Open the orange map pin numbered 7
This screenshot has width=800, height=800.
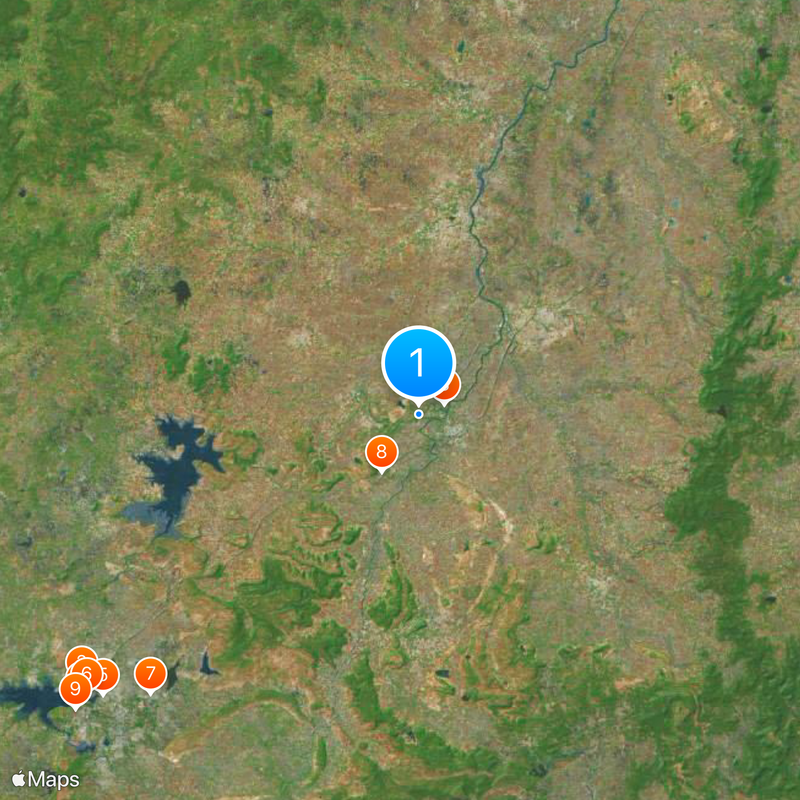click(150, 673)
